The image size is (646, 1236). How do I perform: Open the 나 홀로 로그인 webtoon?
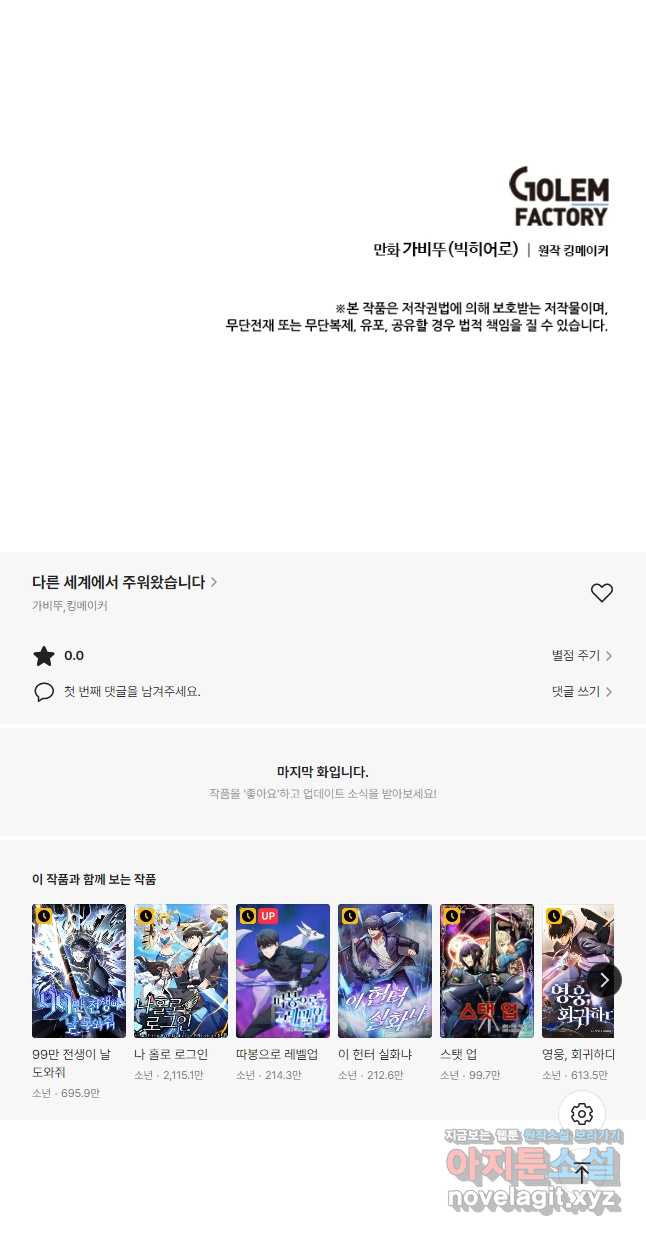coord(181,971)
